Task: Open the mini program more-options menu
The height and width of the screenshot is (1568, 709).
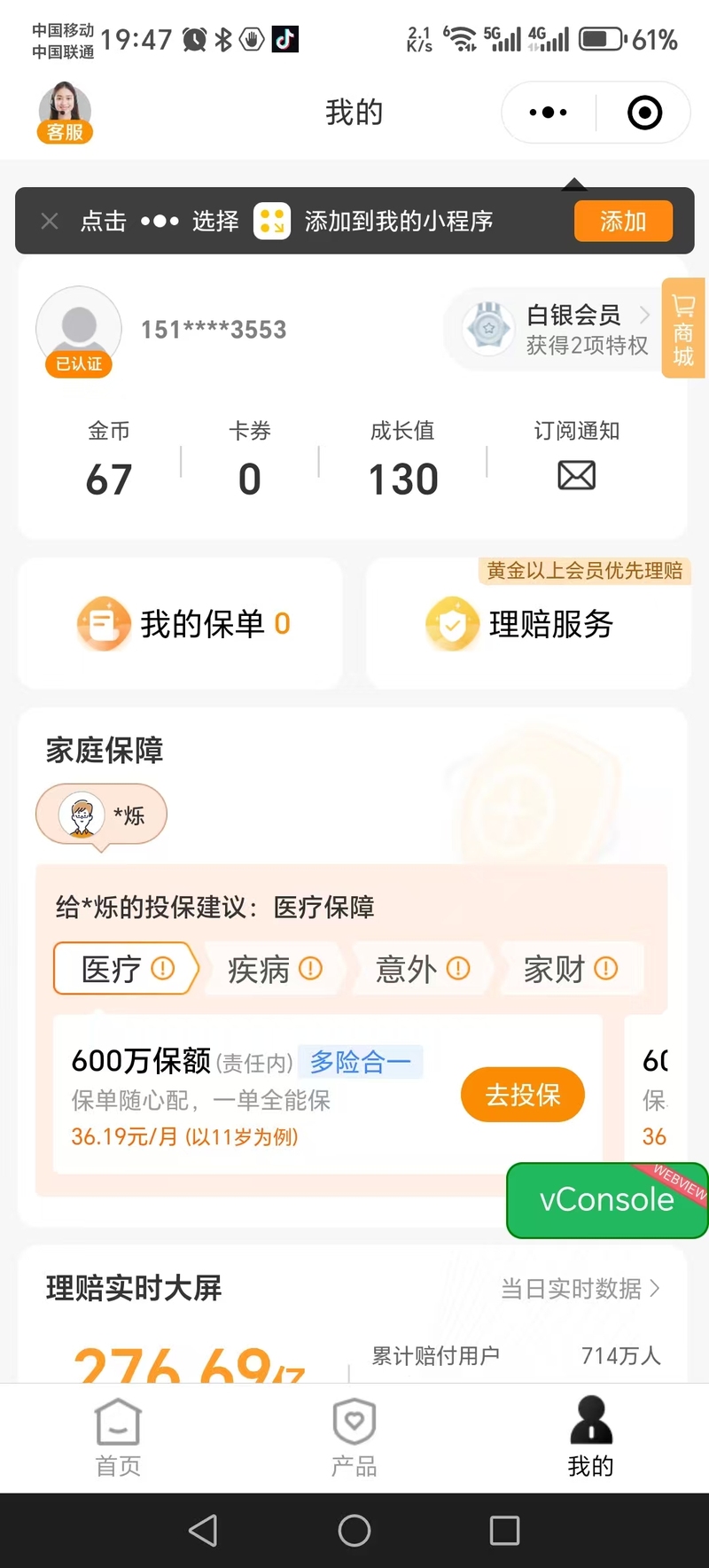Action: click(548, 113)
